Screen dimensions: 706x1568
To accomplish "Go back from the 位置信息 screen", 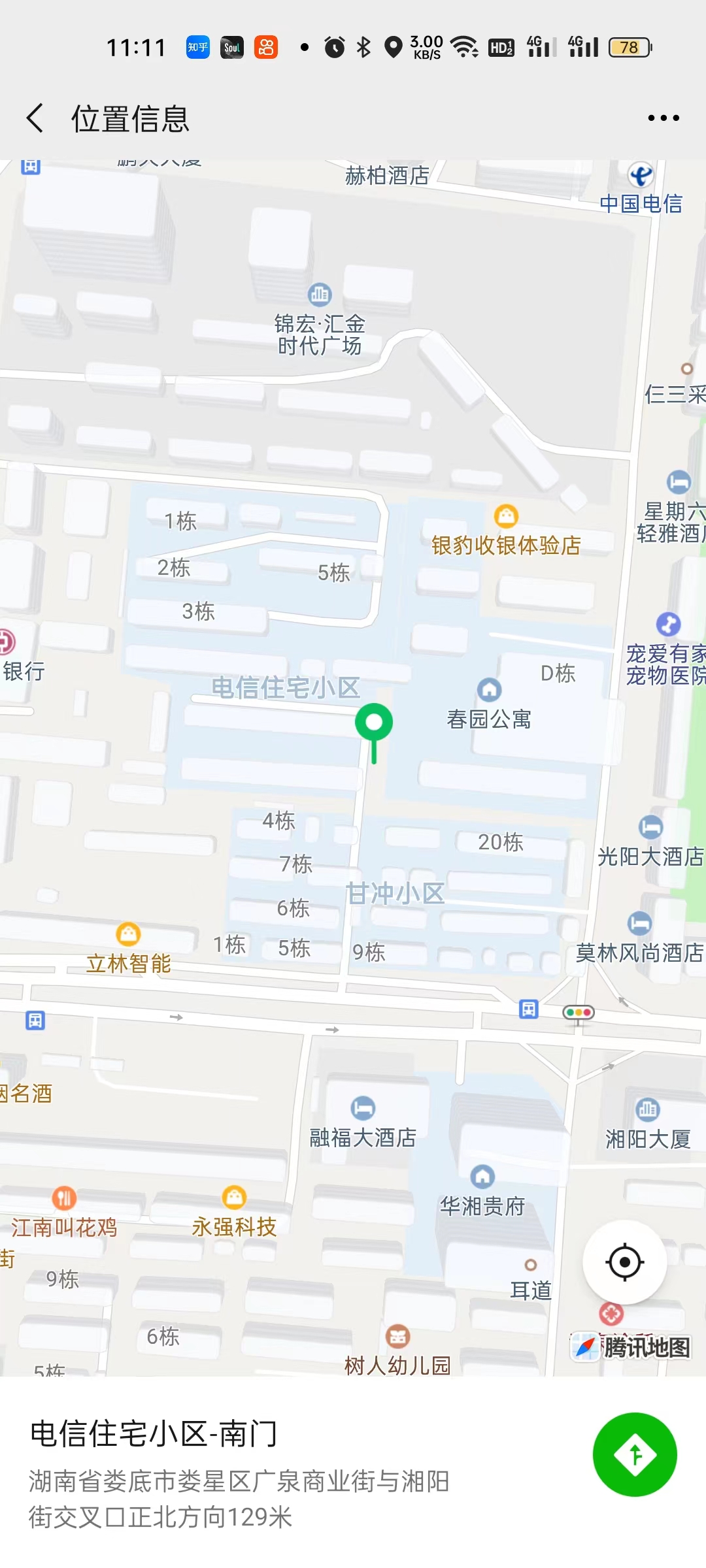I will pyautogui.click(x=35, y=118).
